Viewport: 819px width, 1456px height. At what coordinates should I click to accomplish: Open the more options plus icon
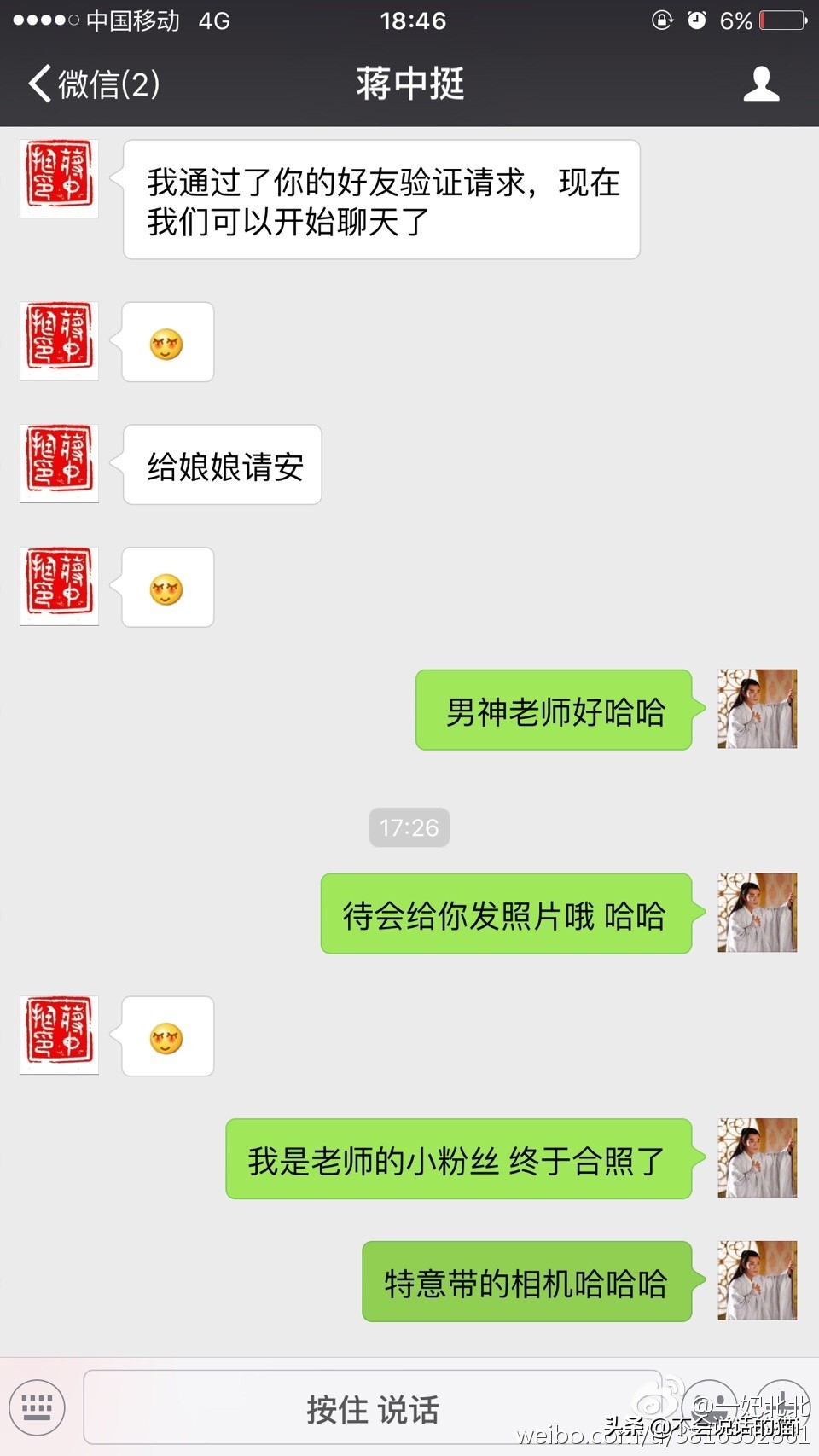(783, 1407)
